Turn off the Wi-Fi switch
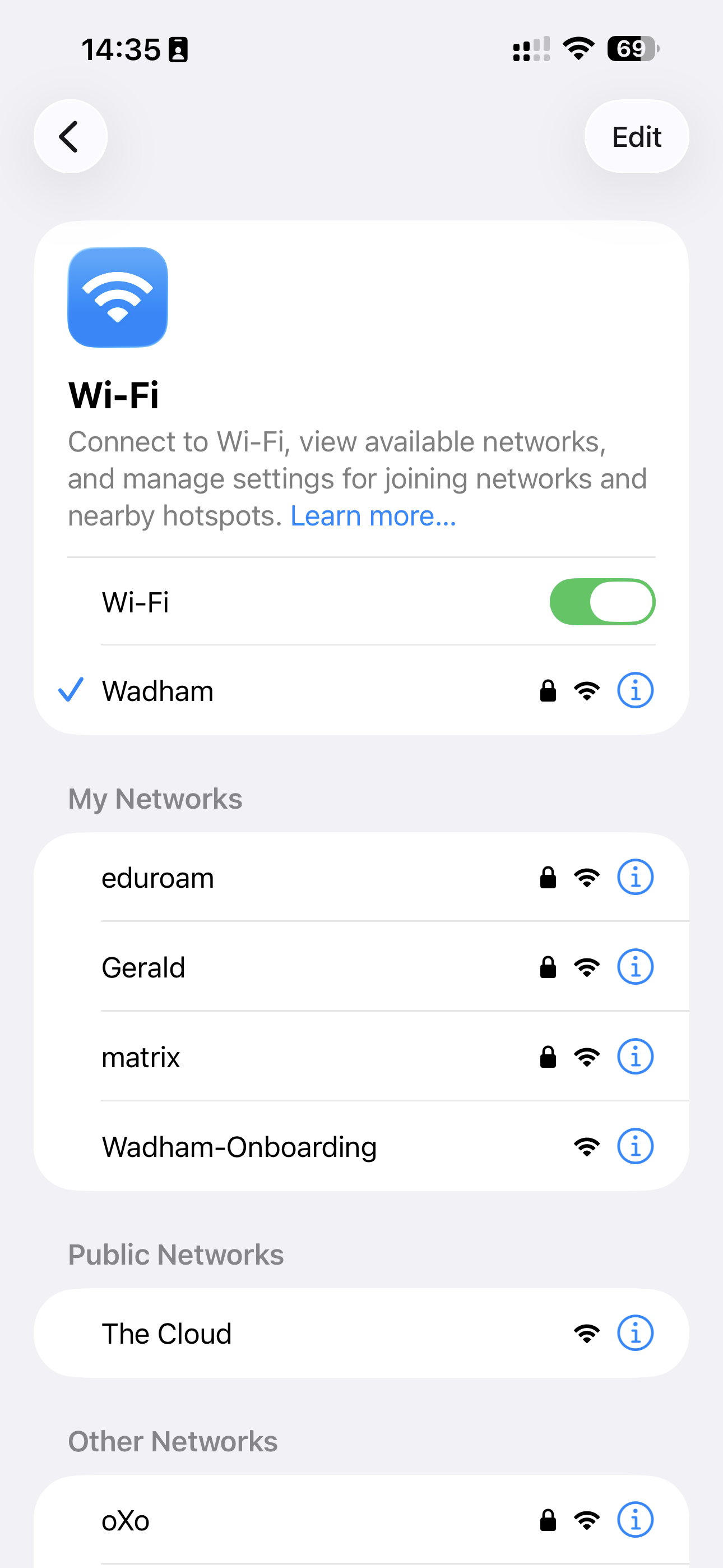The height and width of the screenshot is (1568, 723). click(x=602, y=601)
